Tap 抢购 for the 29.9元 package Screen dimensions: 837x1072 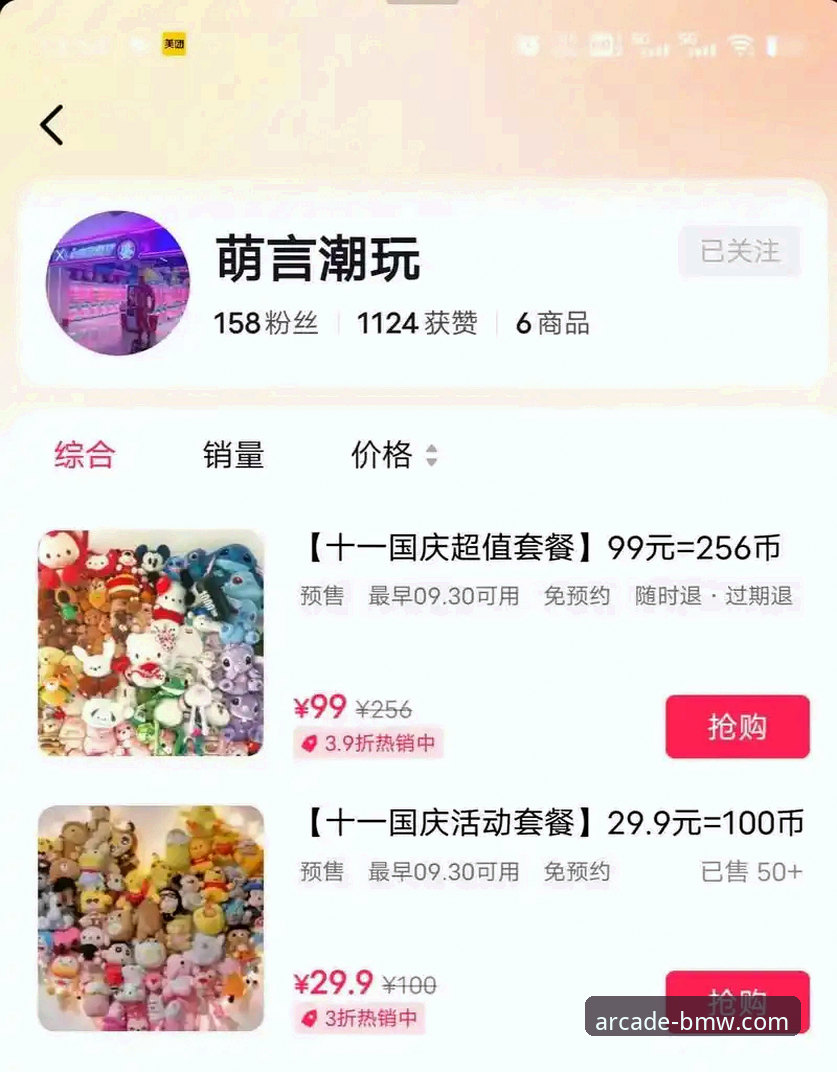click(x=737, y=1000)
